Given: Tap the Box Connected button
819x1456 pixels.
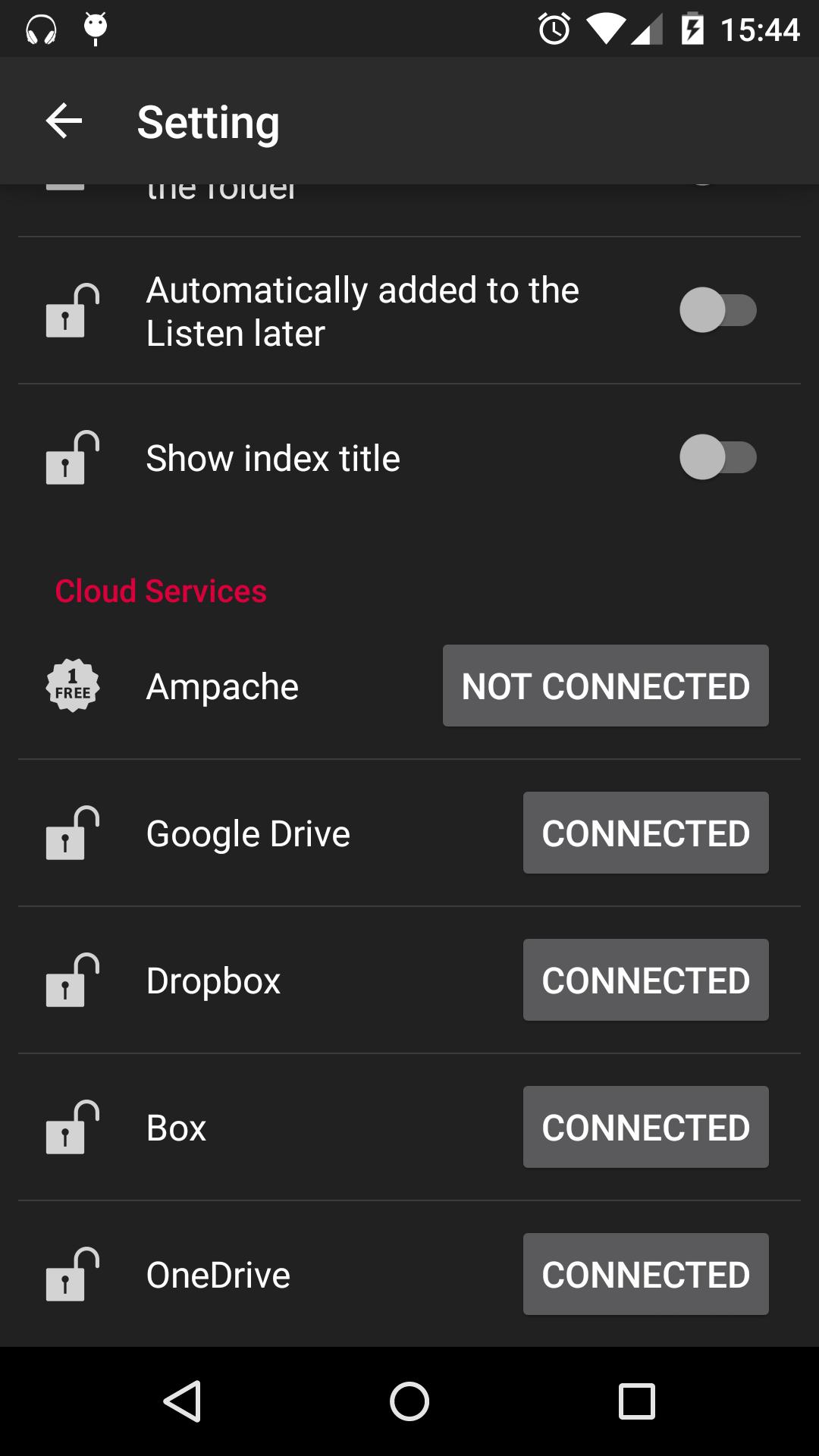Looking at the screenshot, I should tap(645, 1127).
